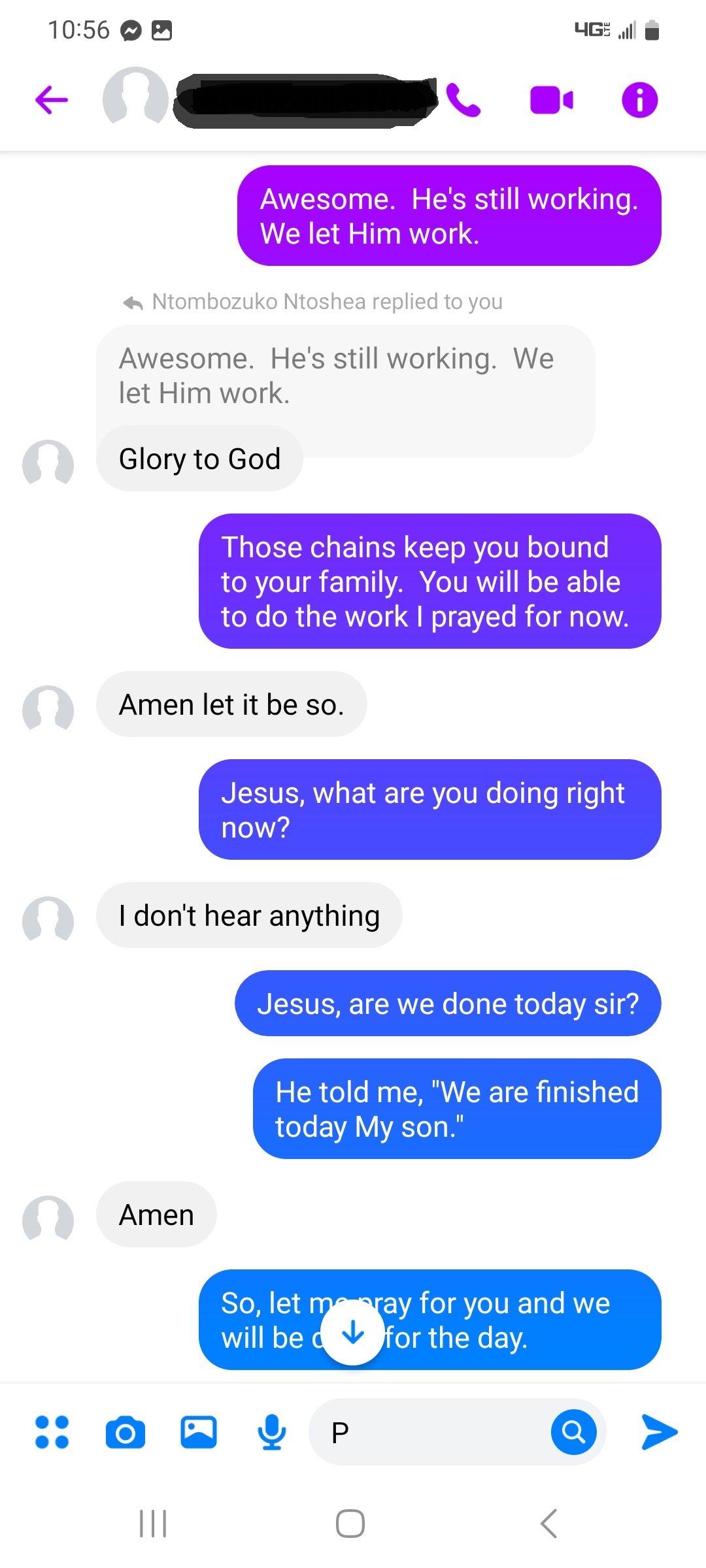Record a voice message with microphone
This screenshot has height=1568, width=706.
[272, 1432]
